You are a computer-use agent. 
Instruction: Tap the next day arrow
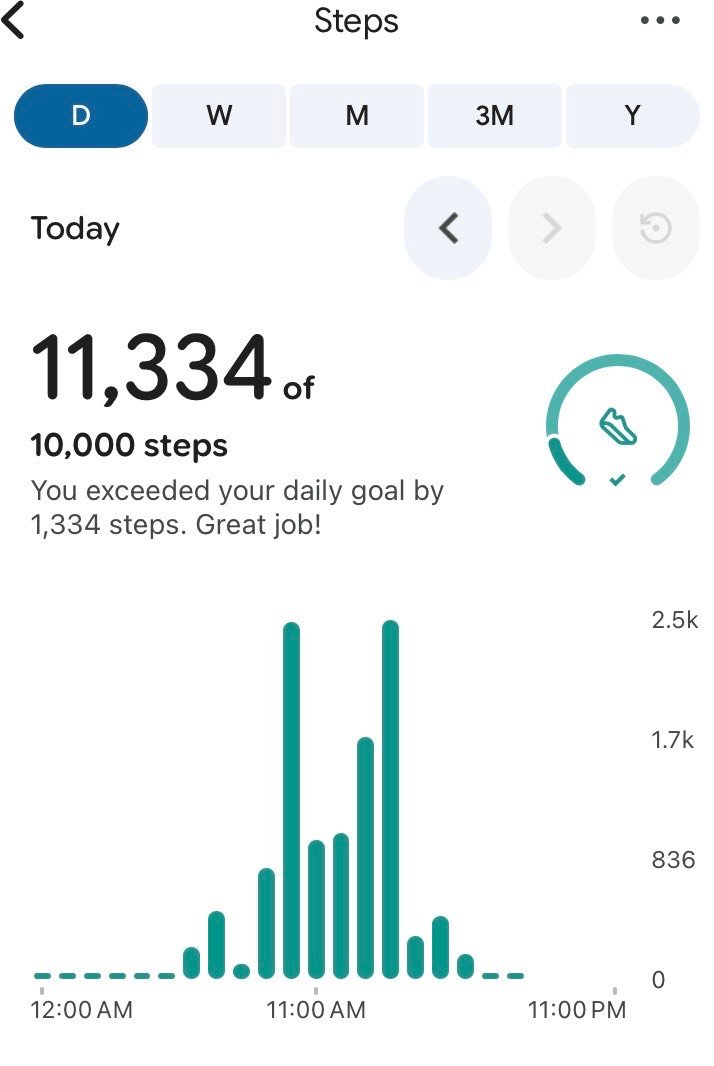(x=551, y=228)
